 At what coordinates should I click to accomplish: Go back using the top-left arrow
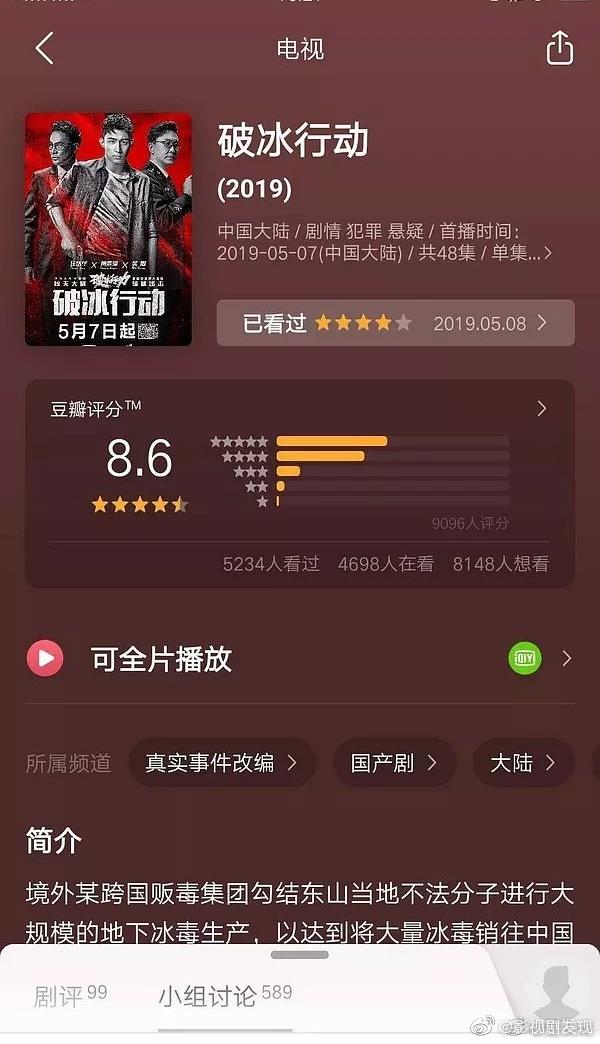(44, 48)
